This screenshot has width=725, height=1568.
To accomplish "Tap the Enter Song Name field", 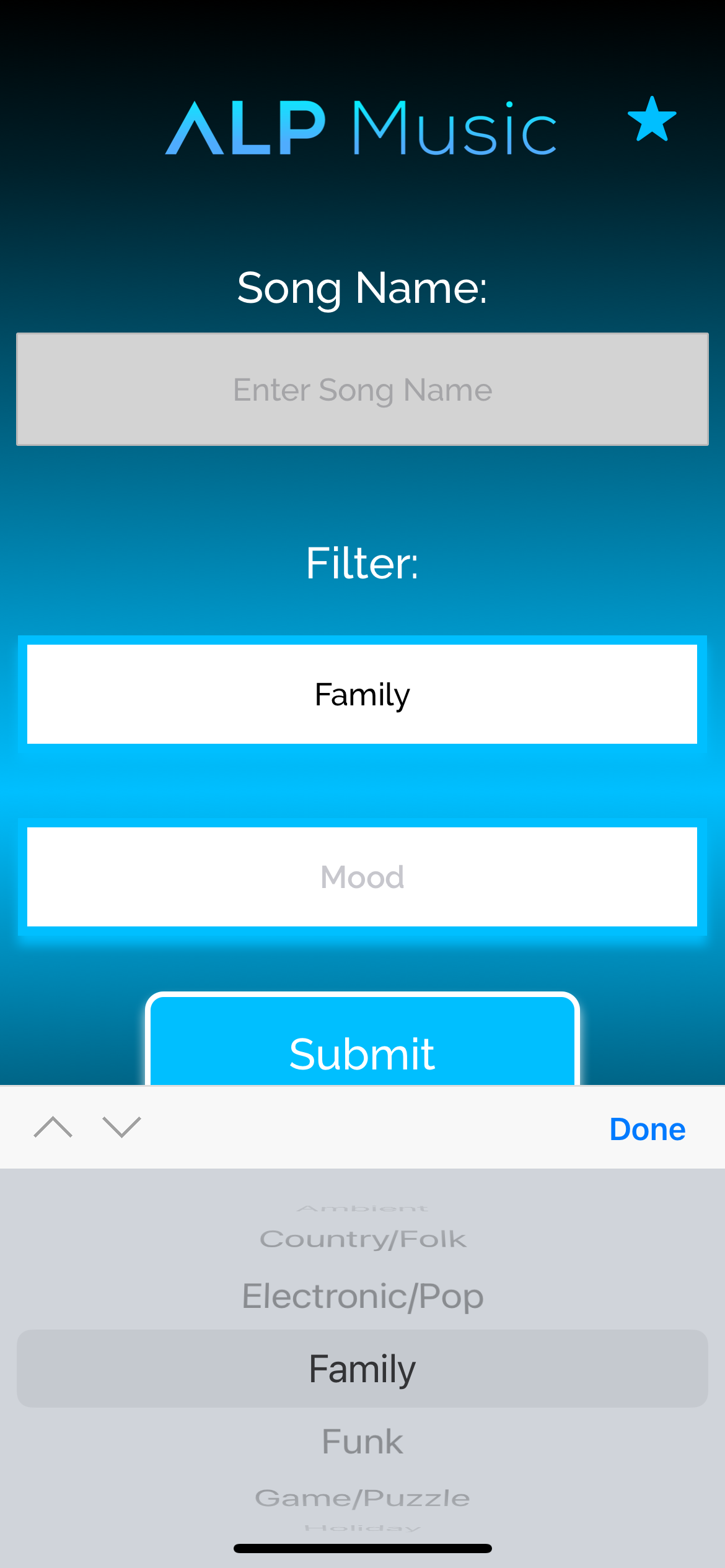I will [362, 390].
